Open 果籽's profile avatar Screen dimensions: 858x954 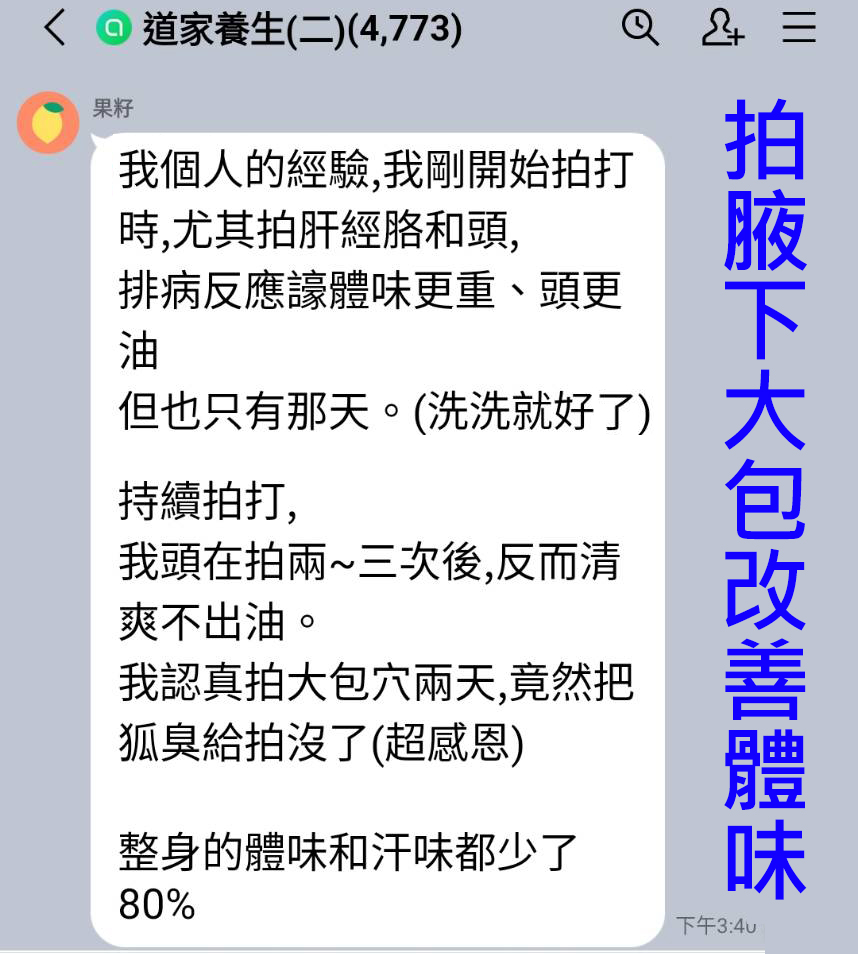48,122
